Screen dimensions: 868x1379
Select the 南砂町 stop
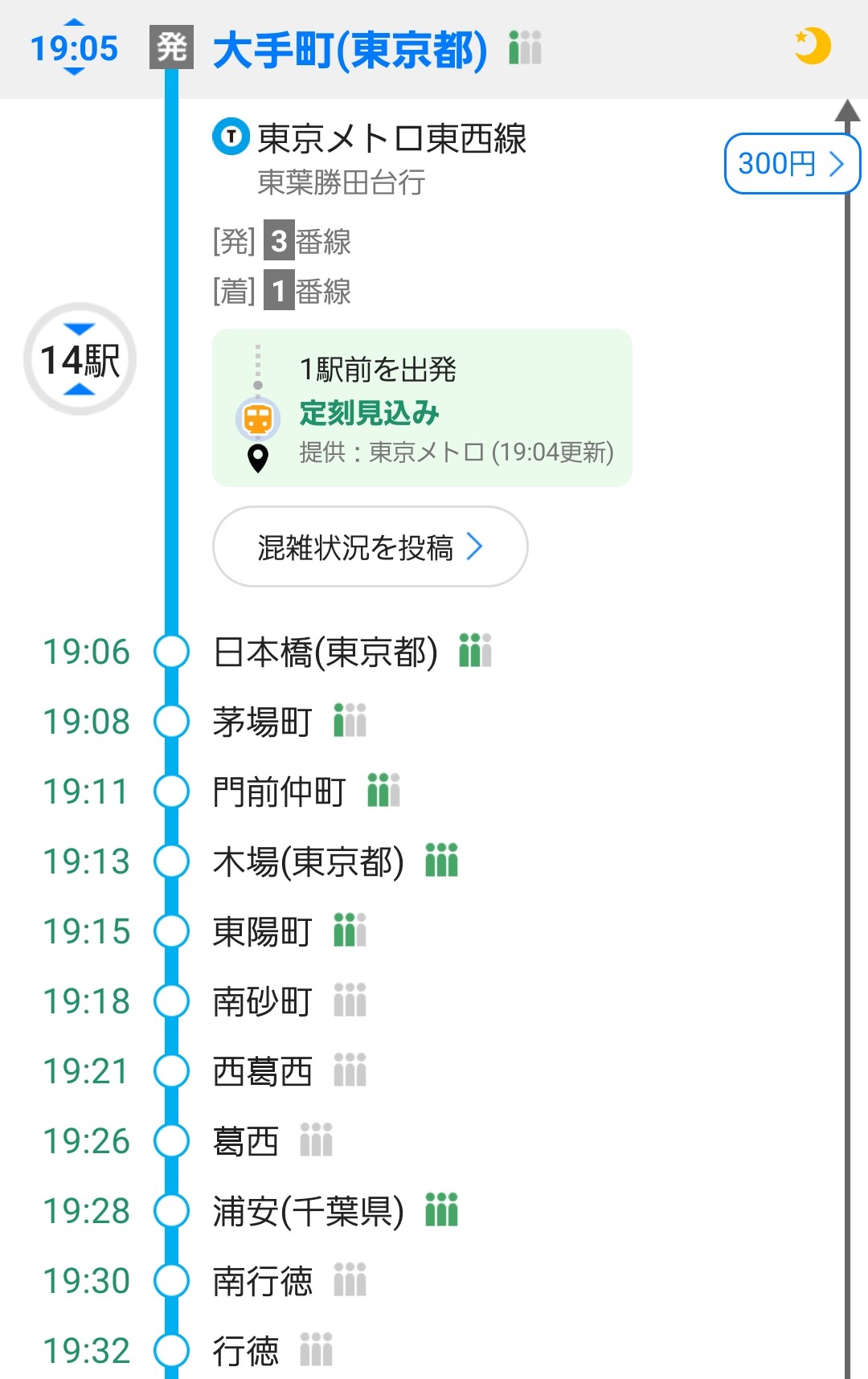[x=262, y=1001]
